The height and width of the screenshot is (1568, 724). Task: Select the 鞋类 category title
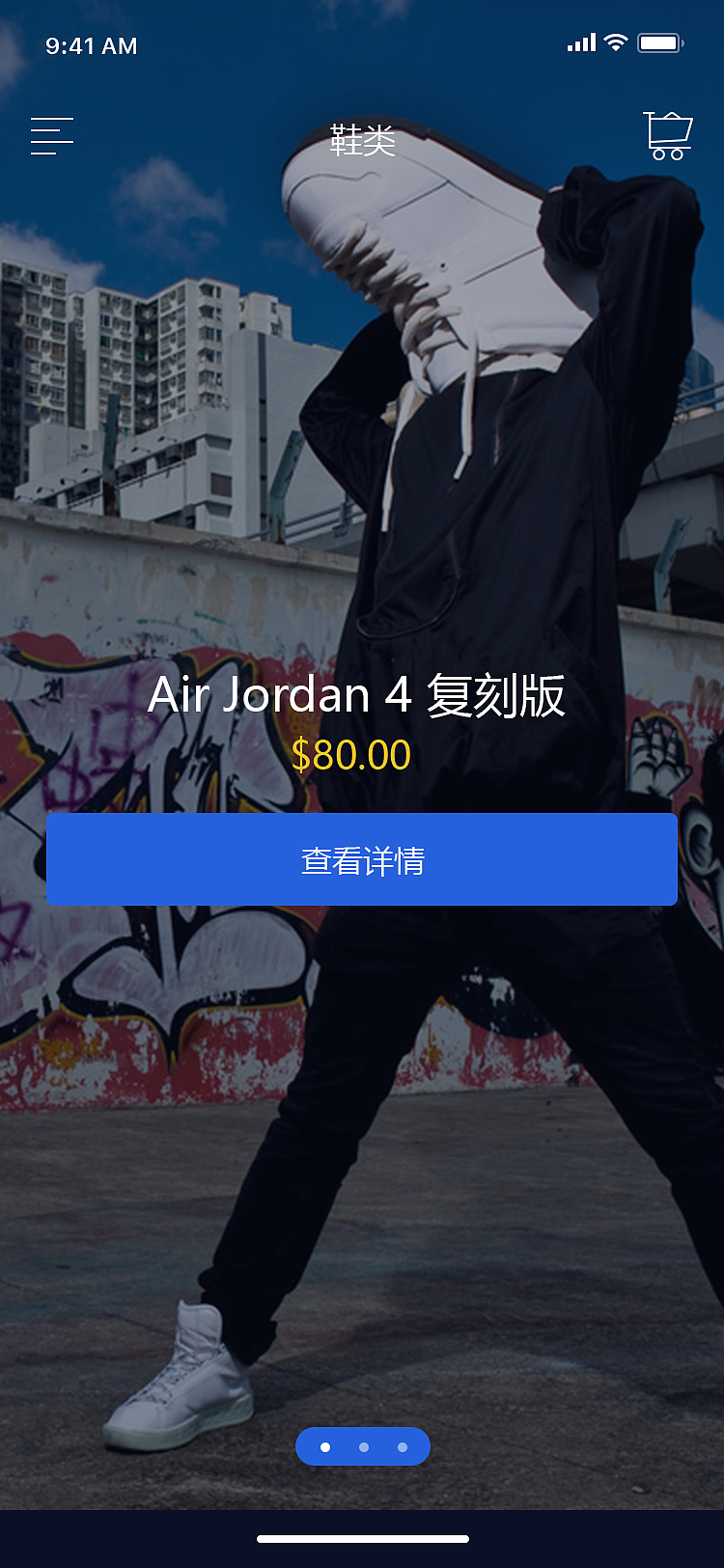pos(362,140)
